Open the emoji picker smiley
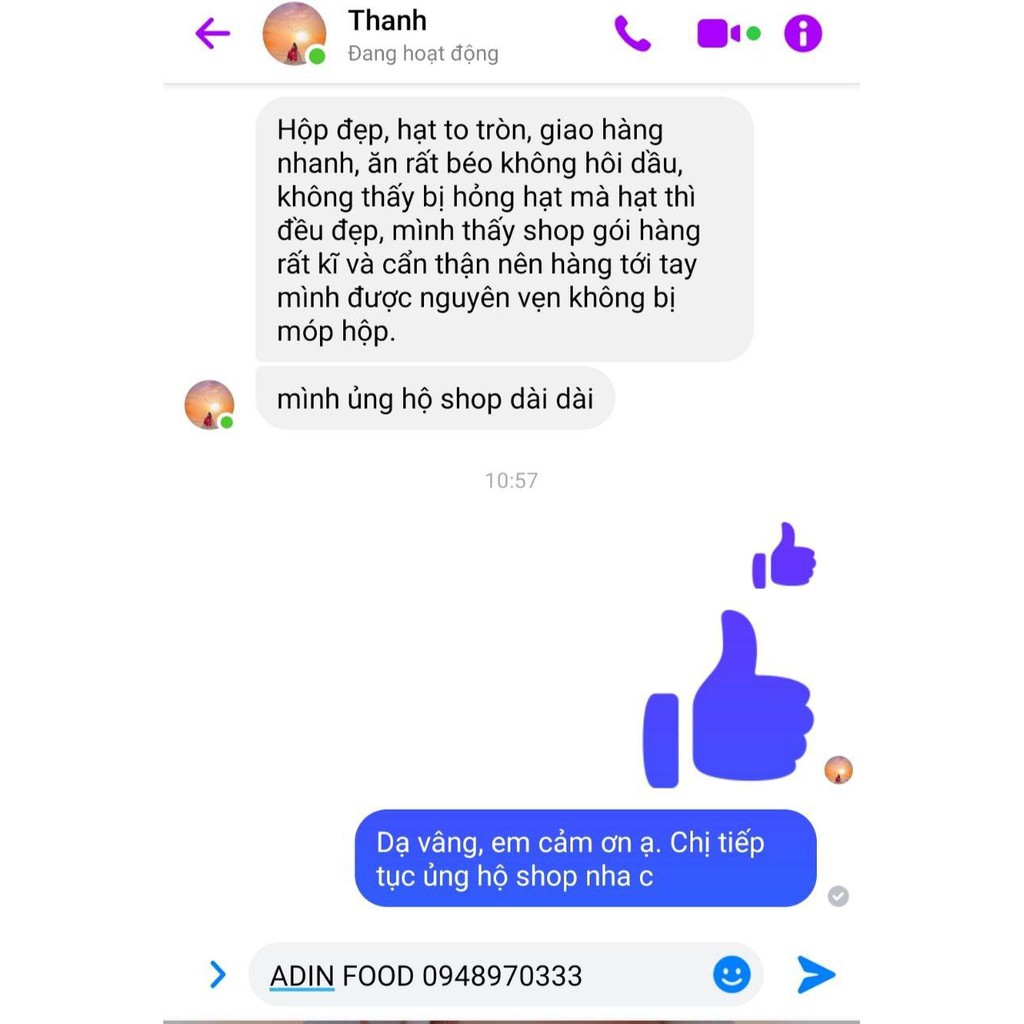This screenshot has width=1024, height=1024. (732, 974)
